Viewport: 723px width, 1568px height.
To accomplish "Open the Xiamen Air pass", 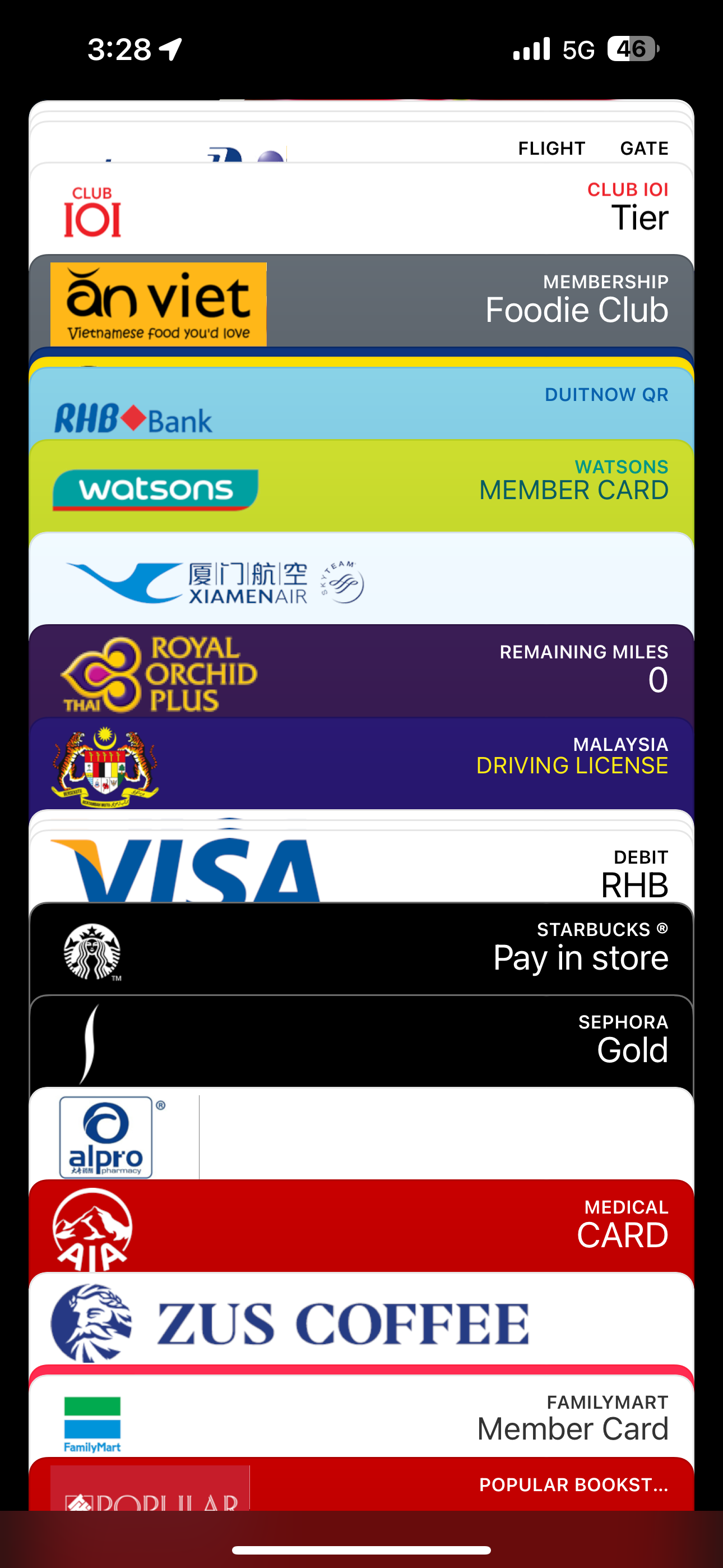I will tap(361, 578).
